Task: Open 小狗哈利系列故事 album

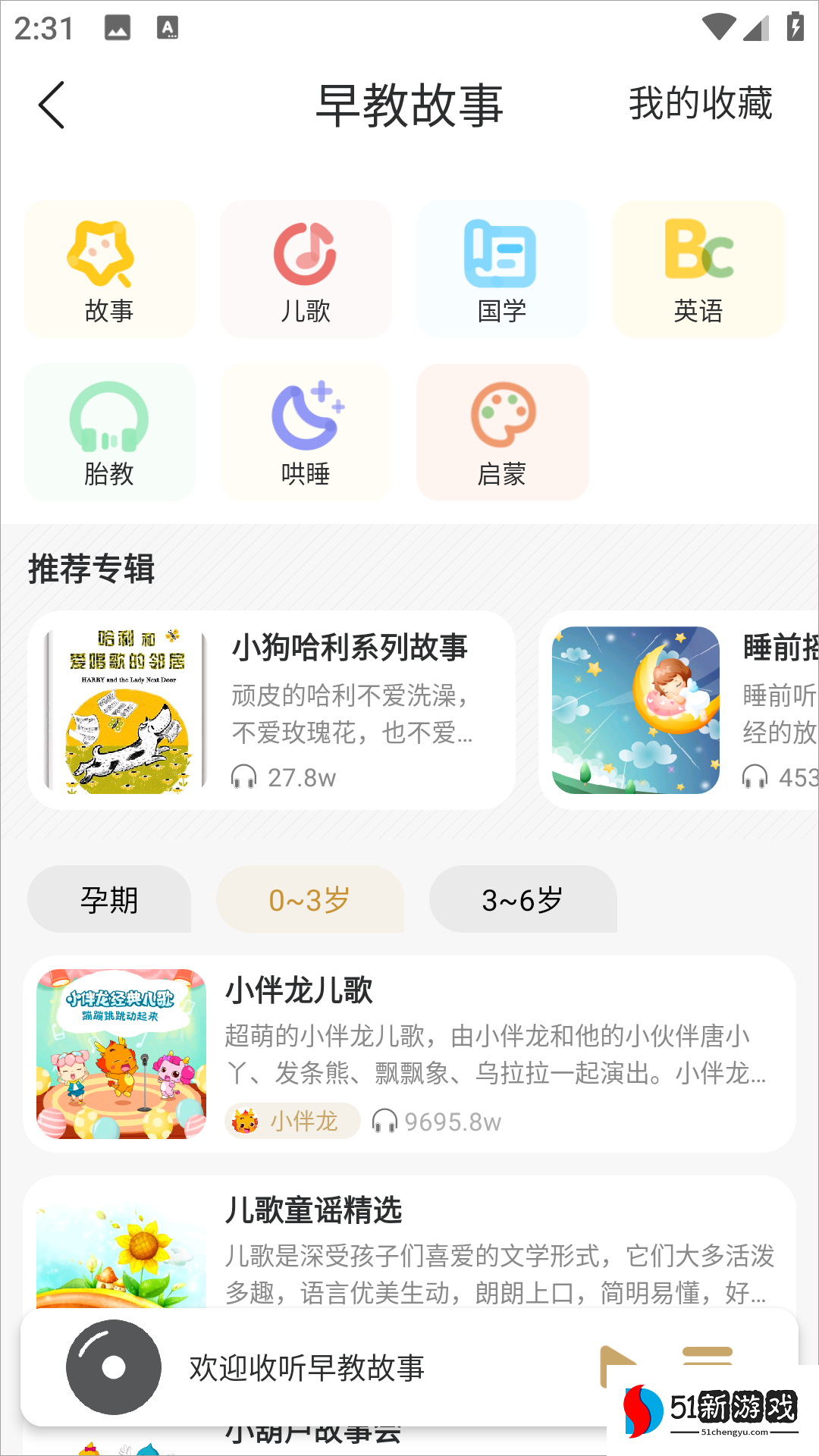Action: 271,710
